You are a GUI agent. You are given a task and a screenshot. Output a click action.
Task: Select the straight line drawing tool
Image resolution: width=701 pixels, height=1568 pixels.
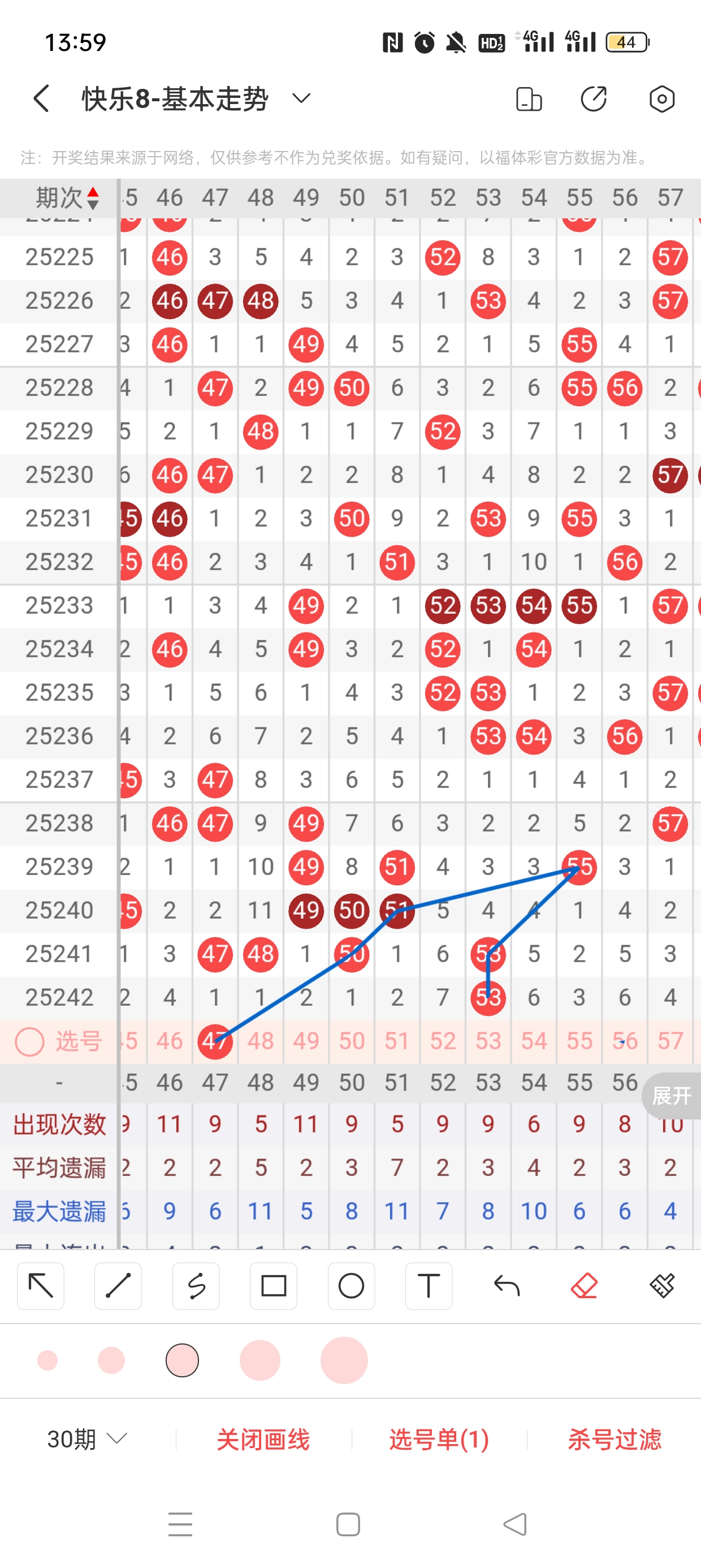(x=118, y=1286)
